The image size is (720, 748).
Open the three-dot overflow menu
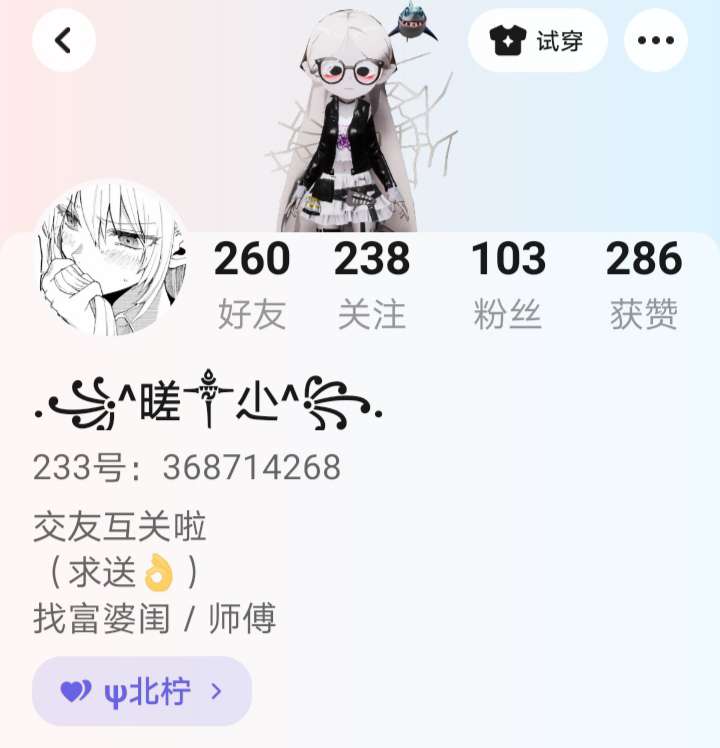656,41
